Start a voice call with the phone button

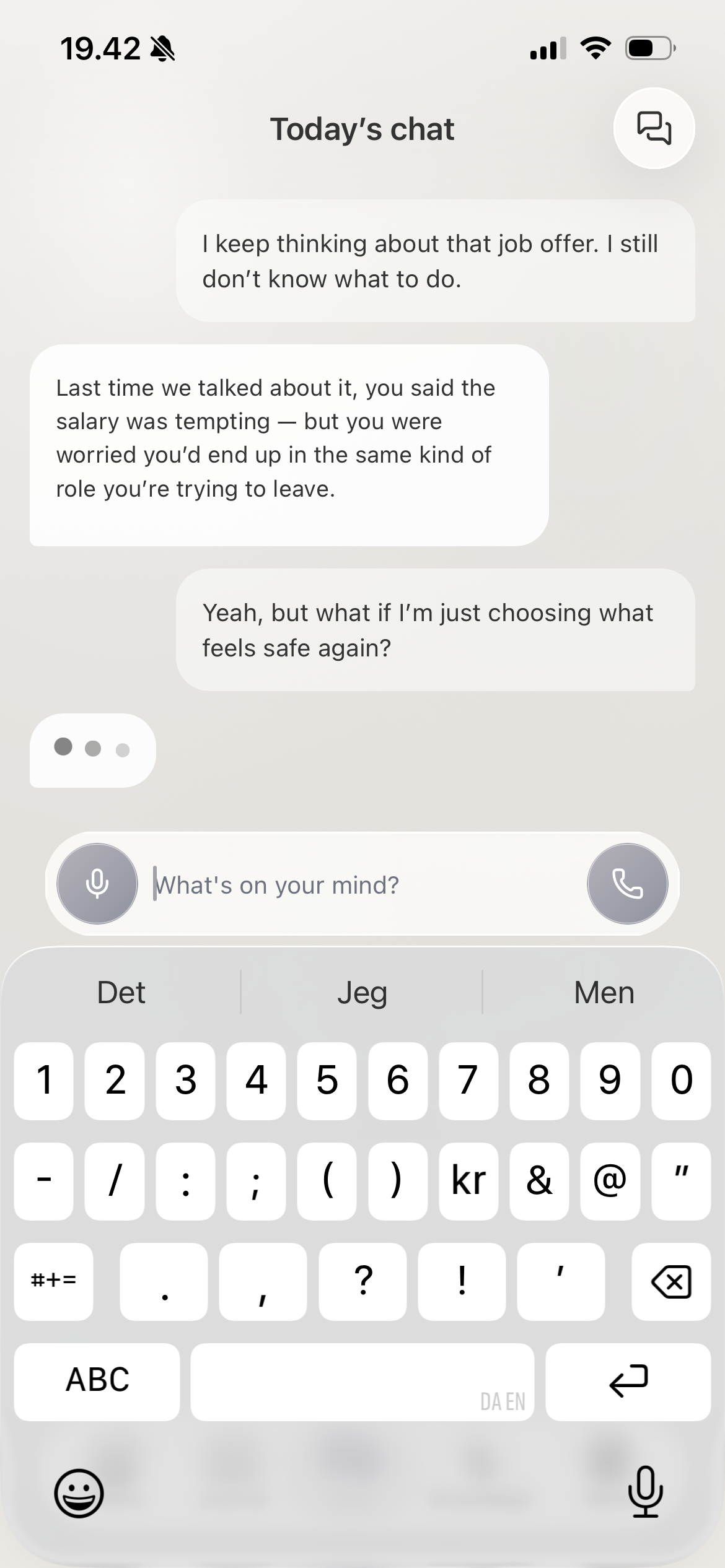(x=628, y=884)
